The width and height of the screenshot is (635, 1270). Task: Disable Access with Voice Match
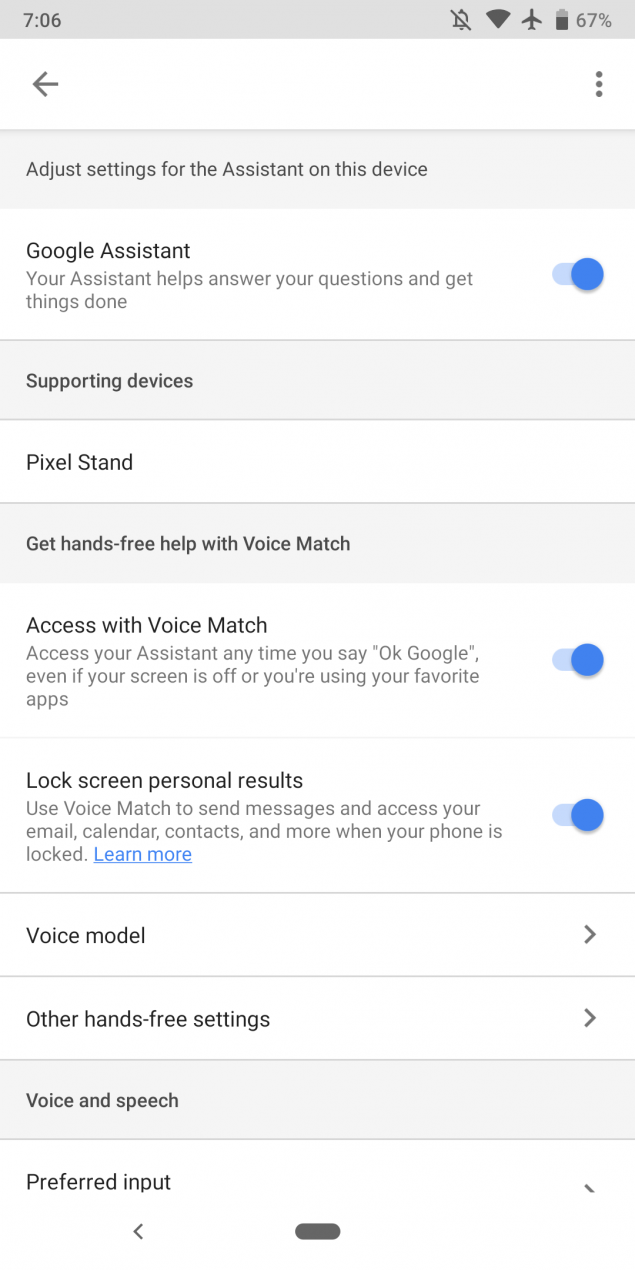point(578,660)
